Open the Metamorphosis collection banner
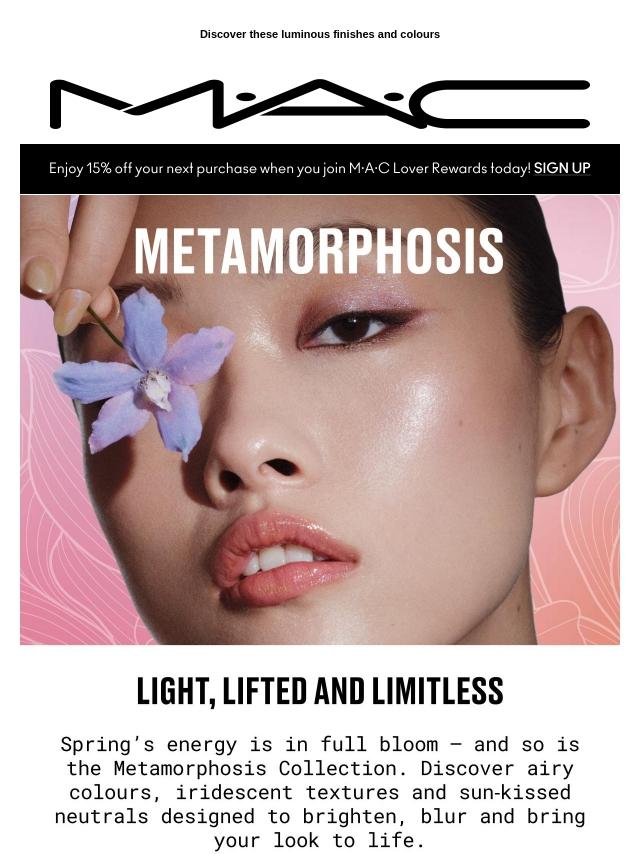Image resolution: width=640 pixels, height=854 pixels. pyautogui.click(x=320, y=420)
